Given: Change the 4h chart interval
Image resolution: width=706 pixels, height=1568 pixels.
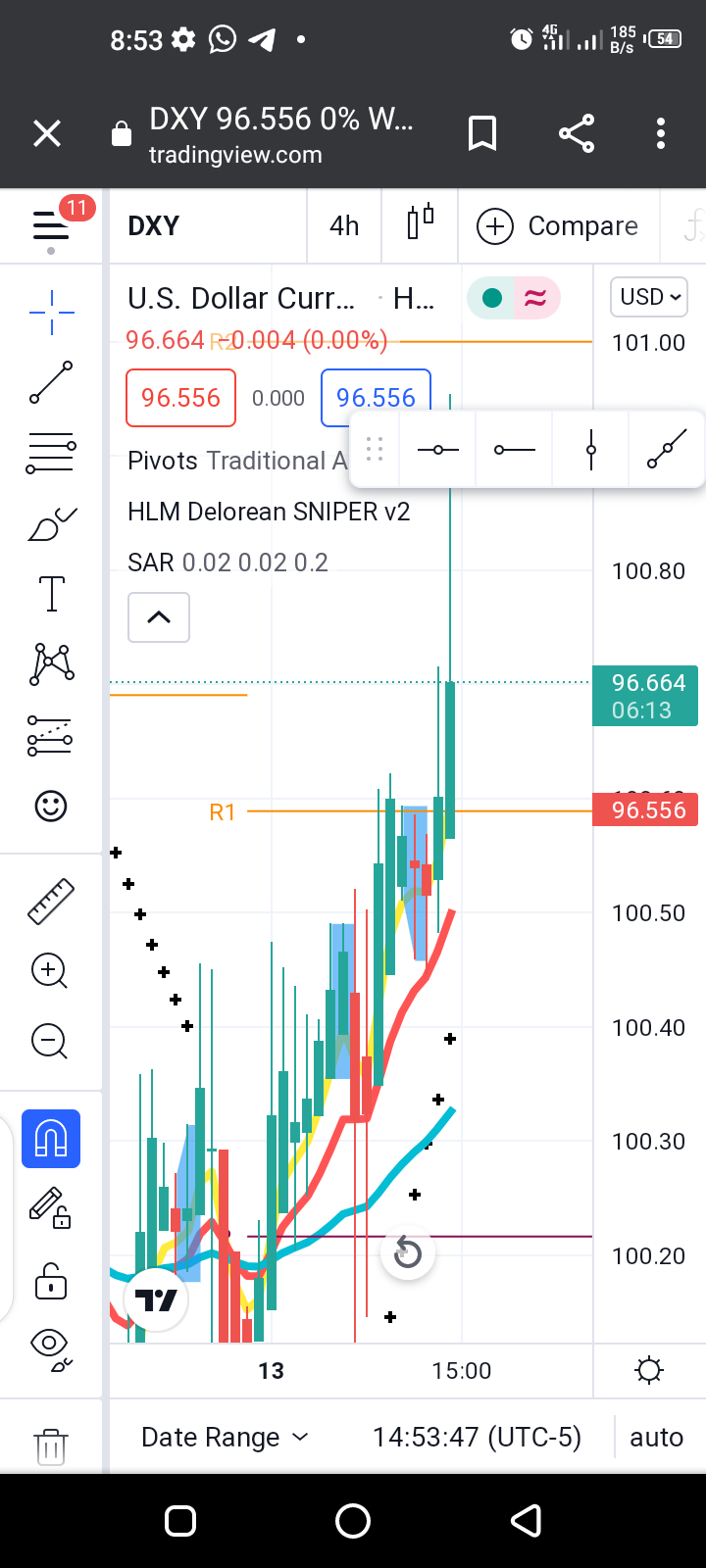Looking at the screenshot, I should pyautogui.click(x=344, y=226).
